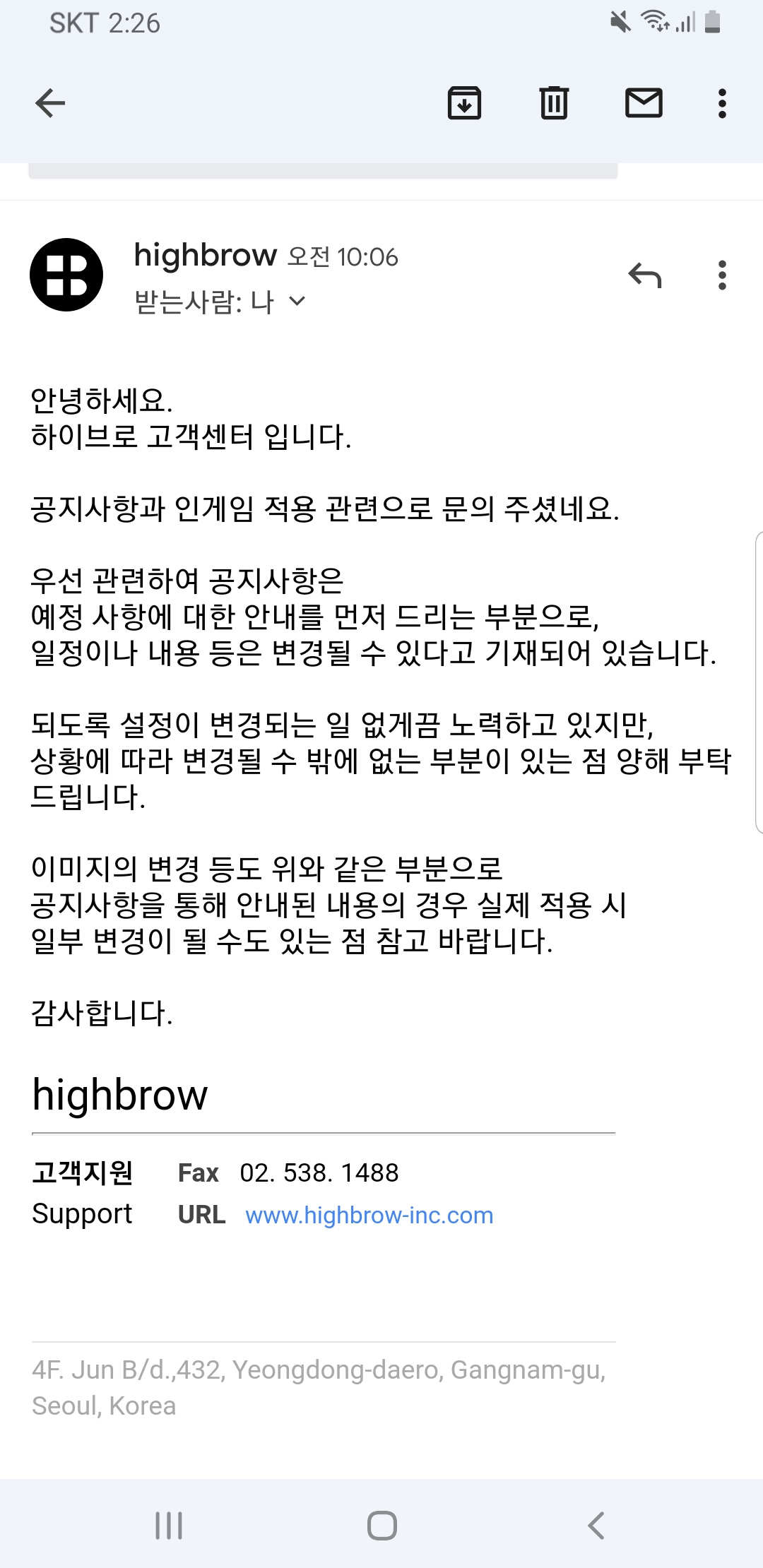Go back to the inbox
Screen dimensions: 763x1568
[x=49, y=103]
